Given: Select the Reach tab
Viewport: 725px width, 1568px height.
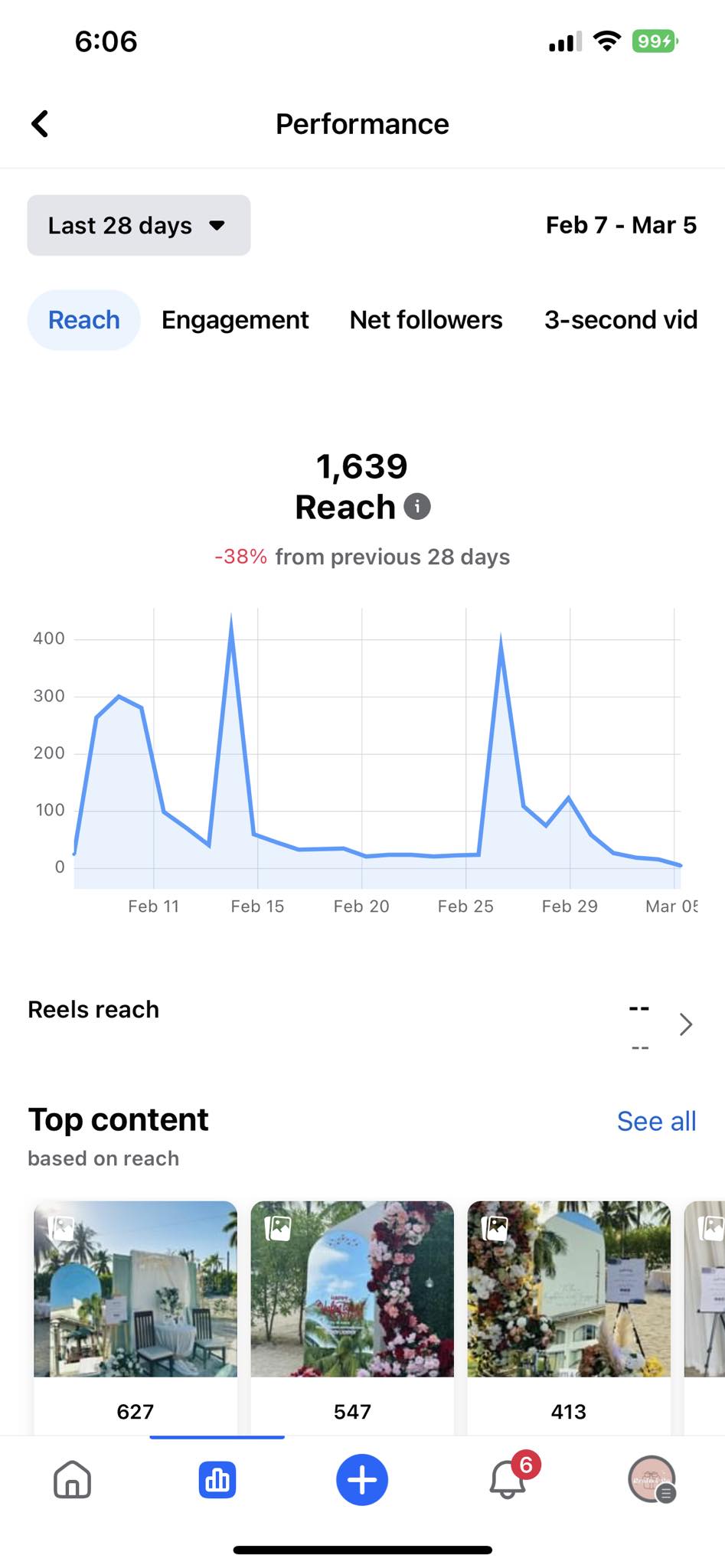Looking at the screenshot, I should [x=84, y=320].
